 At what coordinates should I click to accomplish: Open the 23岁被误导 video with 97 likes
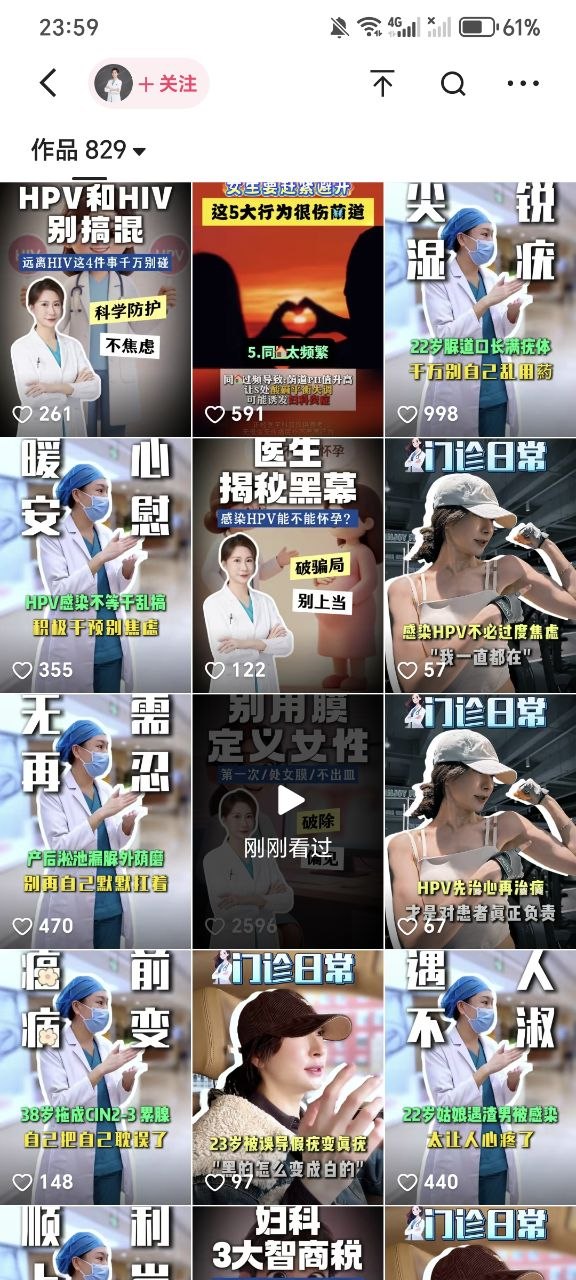288,1077
